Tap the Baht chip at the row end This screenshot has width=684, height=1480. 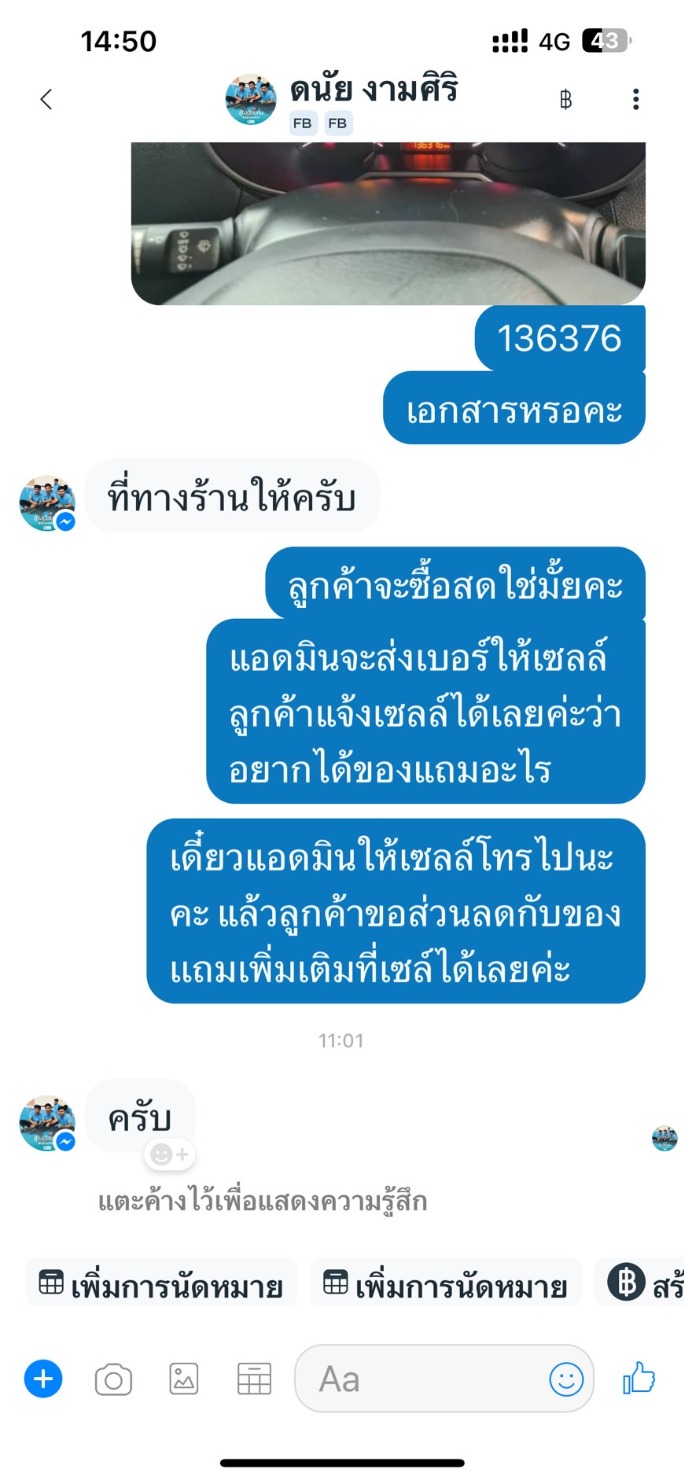640,1285
